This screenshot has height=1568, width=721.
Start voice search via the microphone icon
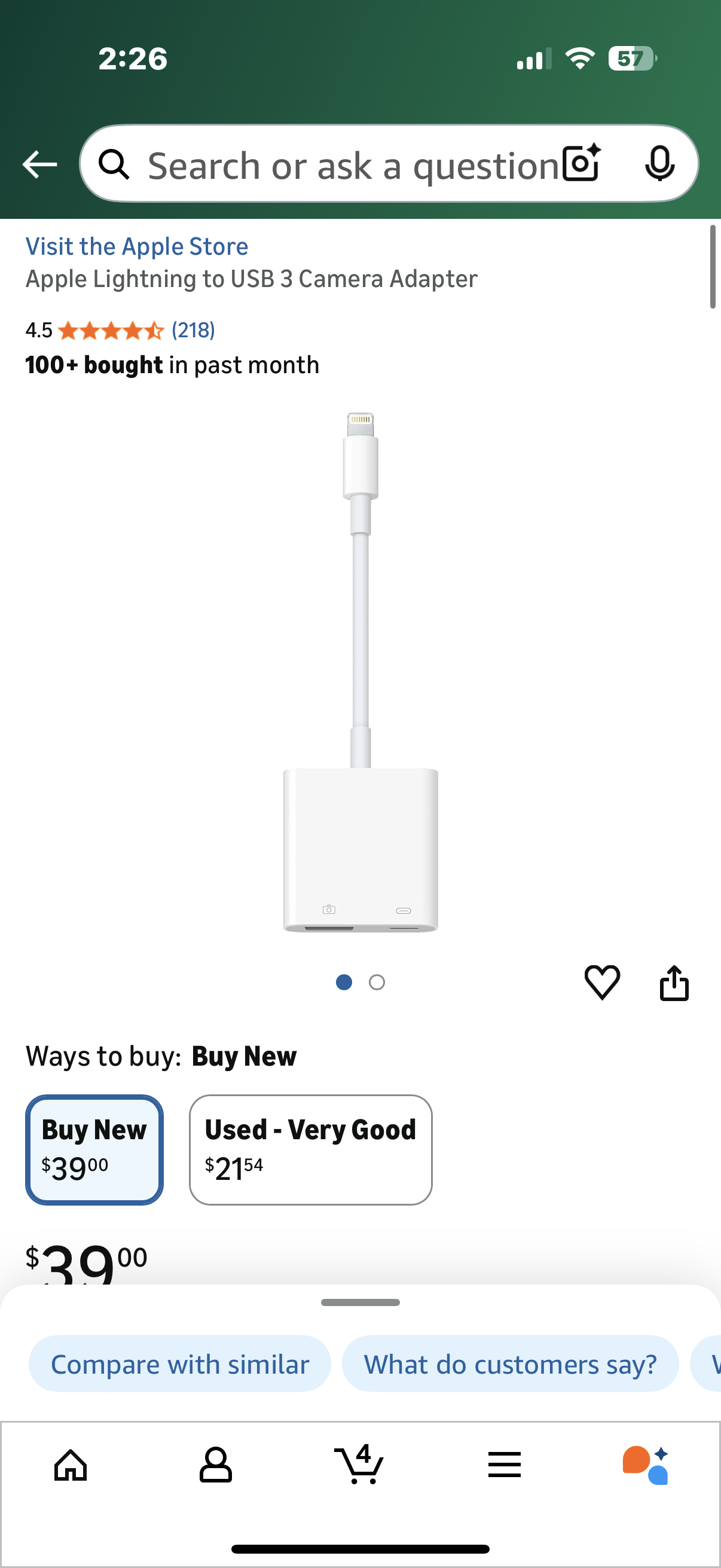pyautogui.click(x=660, y=163)
